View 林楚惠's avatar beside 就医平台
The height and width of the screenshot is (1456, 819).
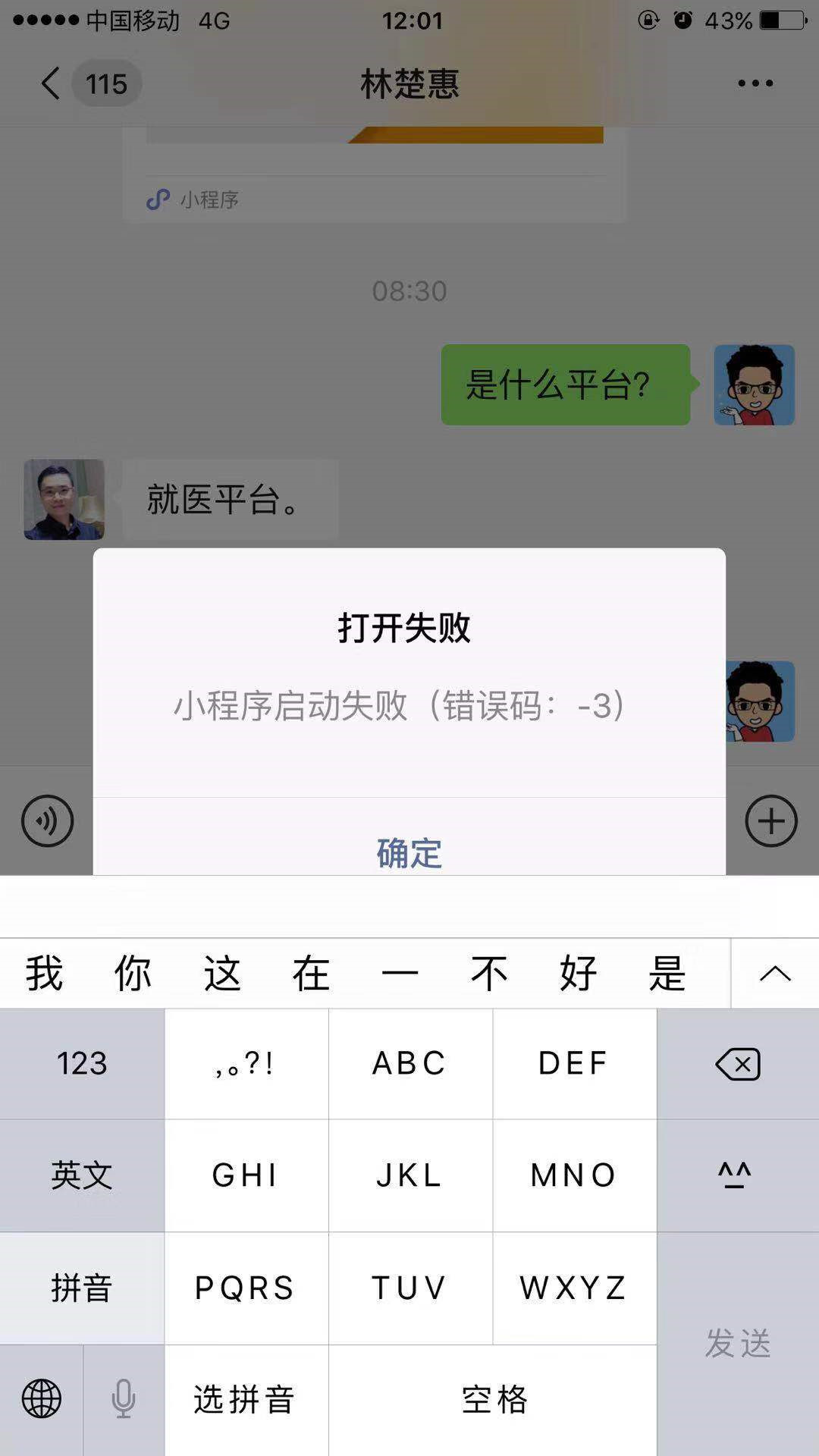pos(64,499)
